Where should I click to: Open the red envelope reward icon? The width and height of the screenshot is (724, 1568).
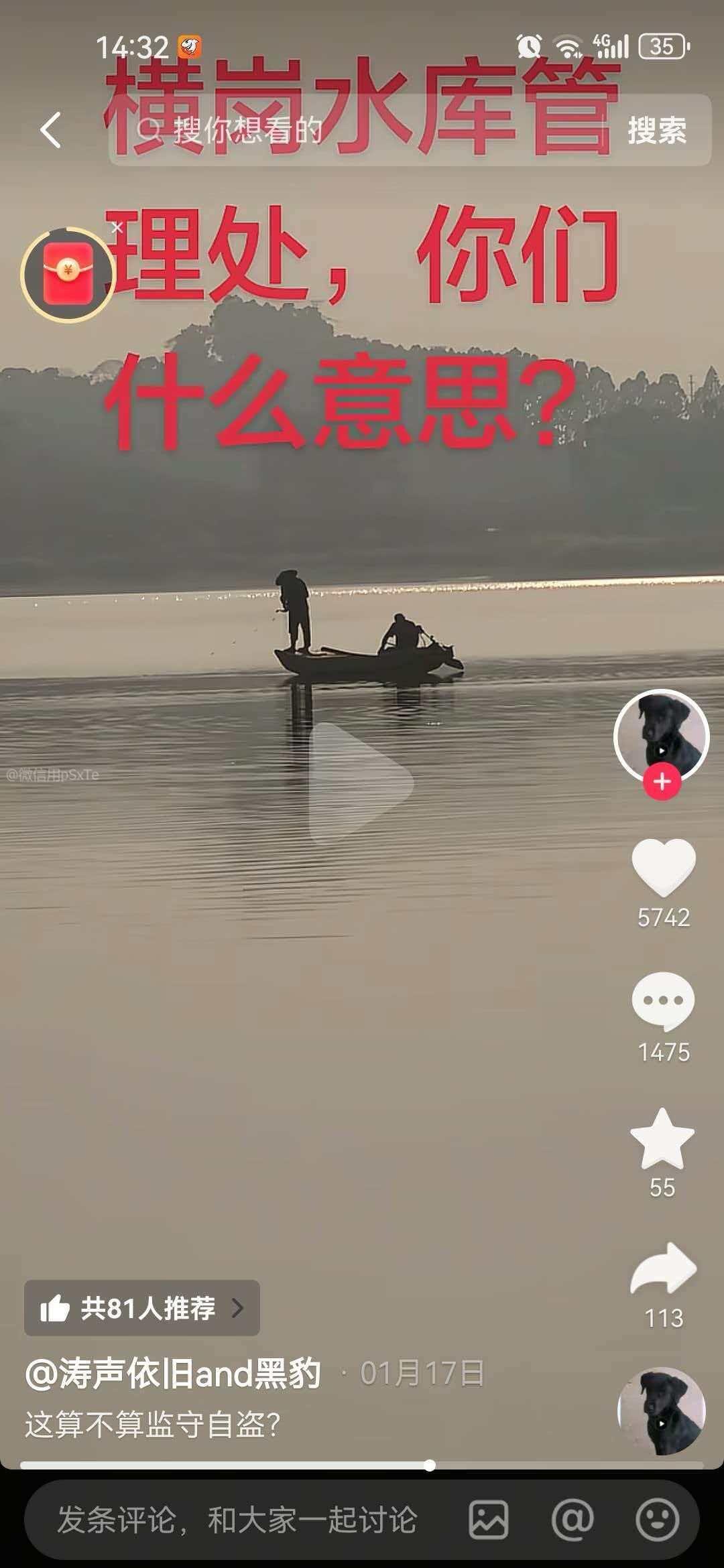tap(68, 275)
